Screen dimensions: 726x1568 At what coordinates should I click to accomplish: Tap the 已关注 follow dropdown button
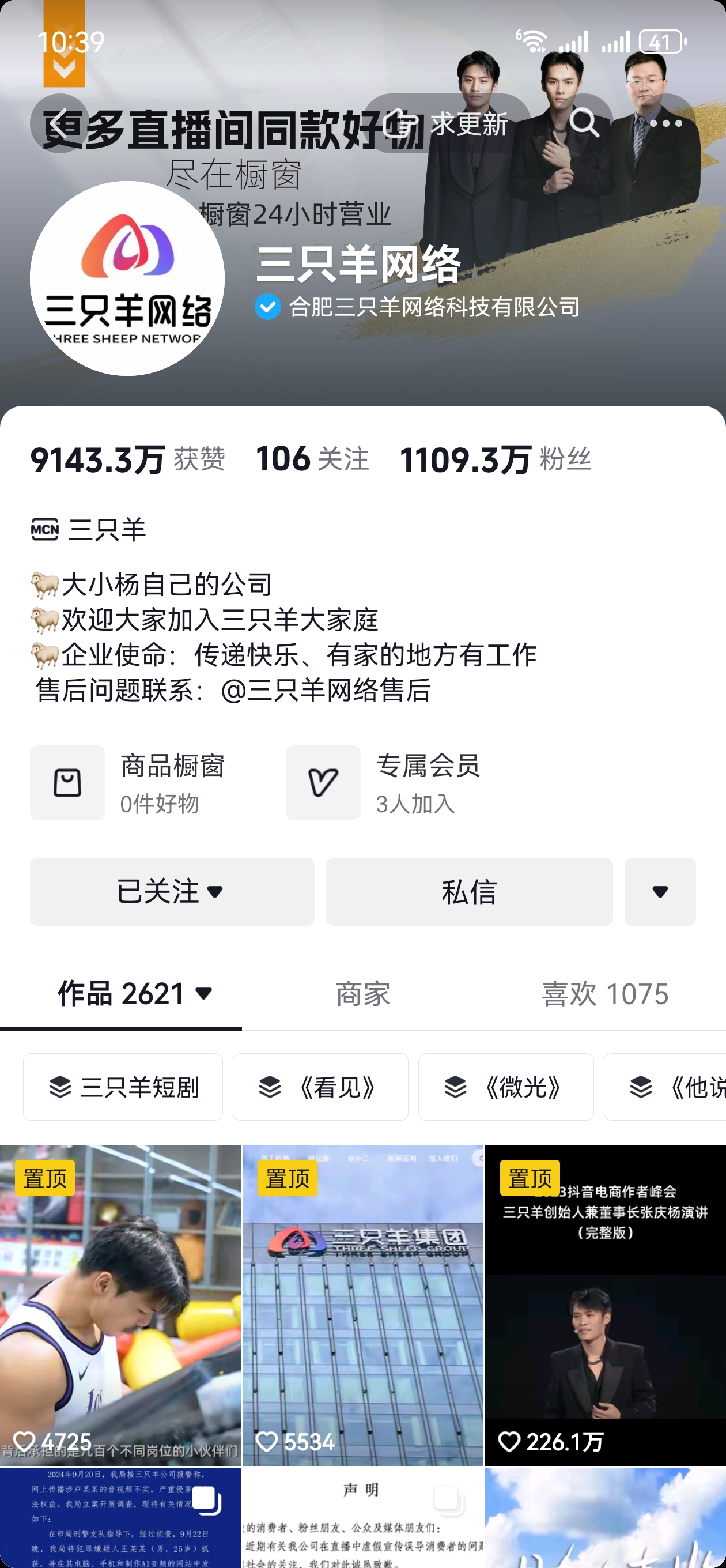coord(172,892)
